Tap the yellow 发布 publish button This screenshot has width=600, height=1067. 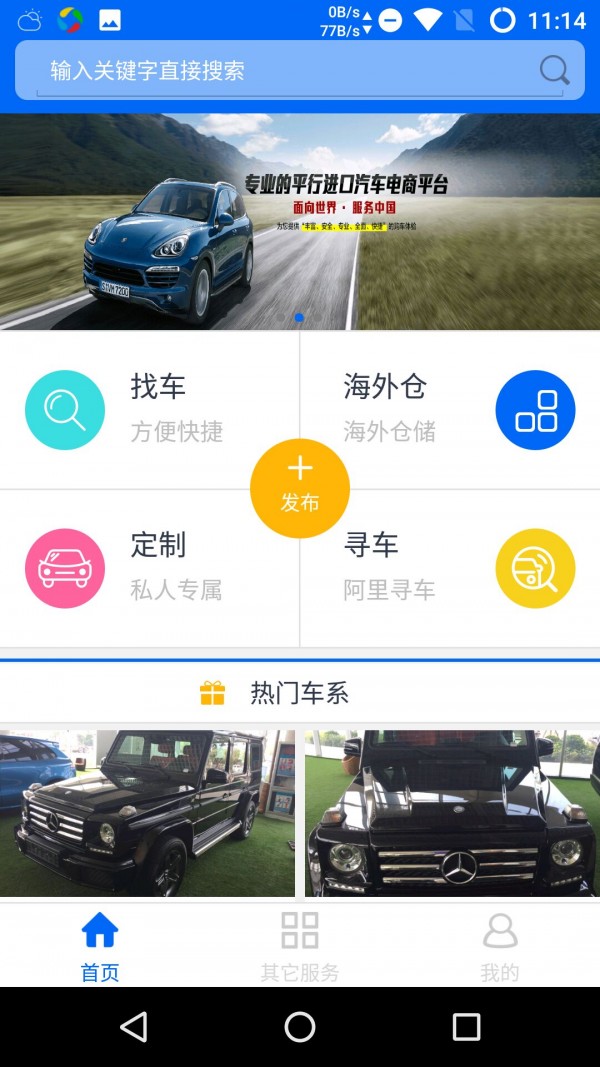300,488
